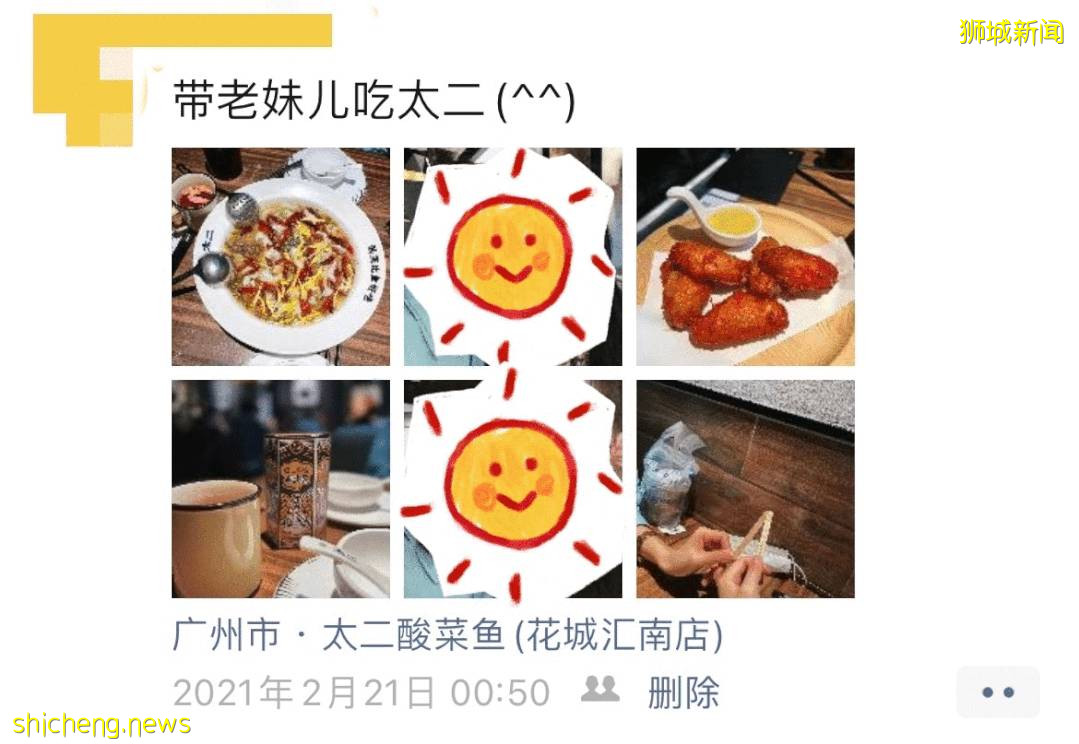Image resolution: width=1079 pixels, height=744 pixels.
Task: Open location 太二酸菜鱼 (花城汇南店)
Action: click(447, 636)
